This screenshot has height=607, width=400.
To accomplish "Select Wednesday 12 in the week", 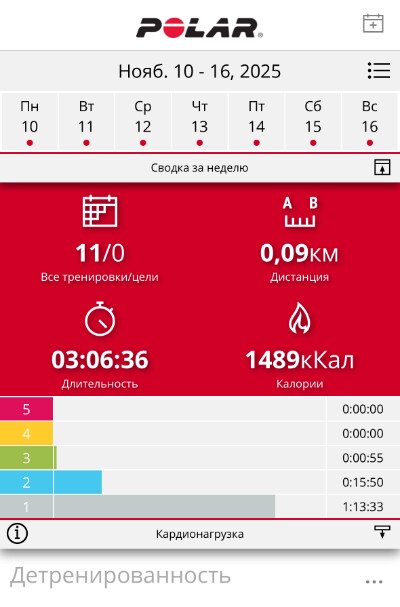I will [x=143, y=121].
